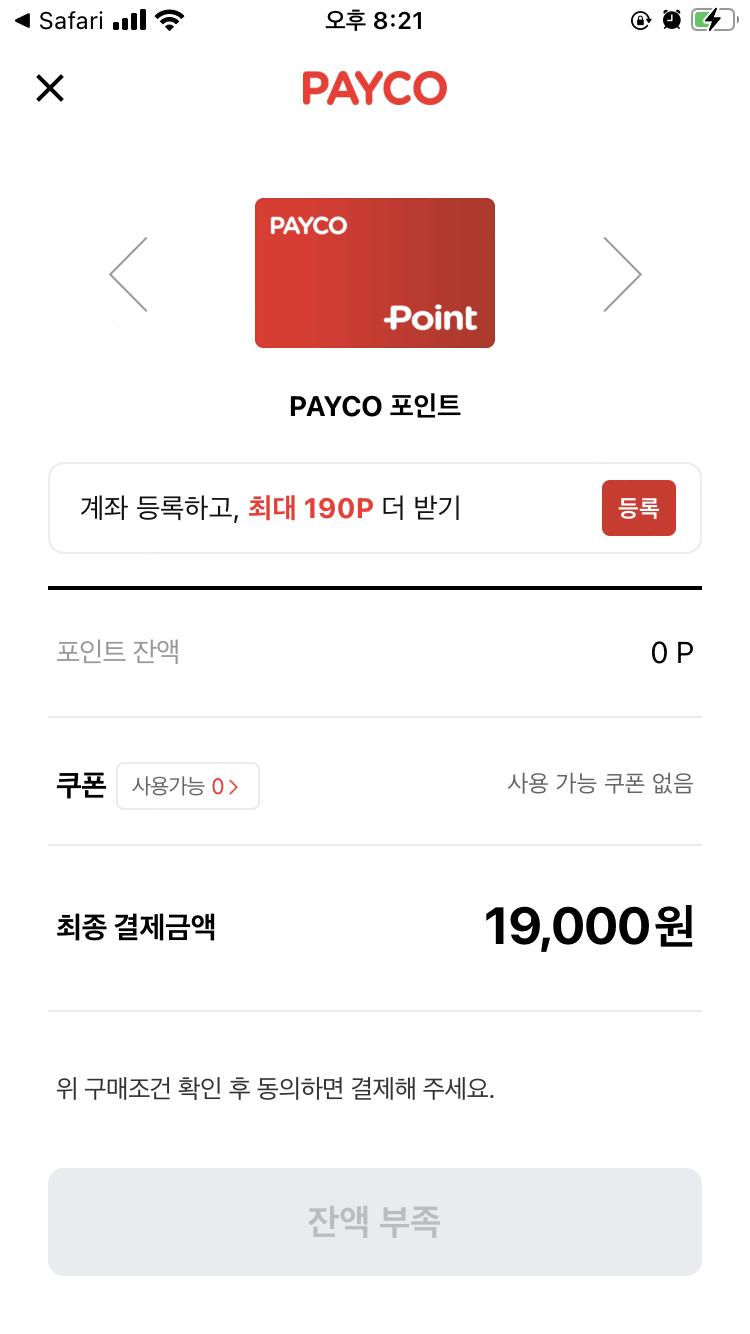
Task: Select the PAYCO Point card image
Action: (x=374, y=272)
